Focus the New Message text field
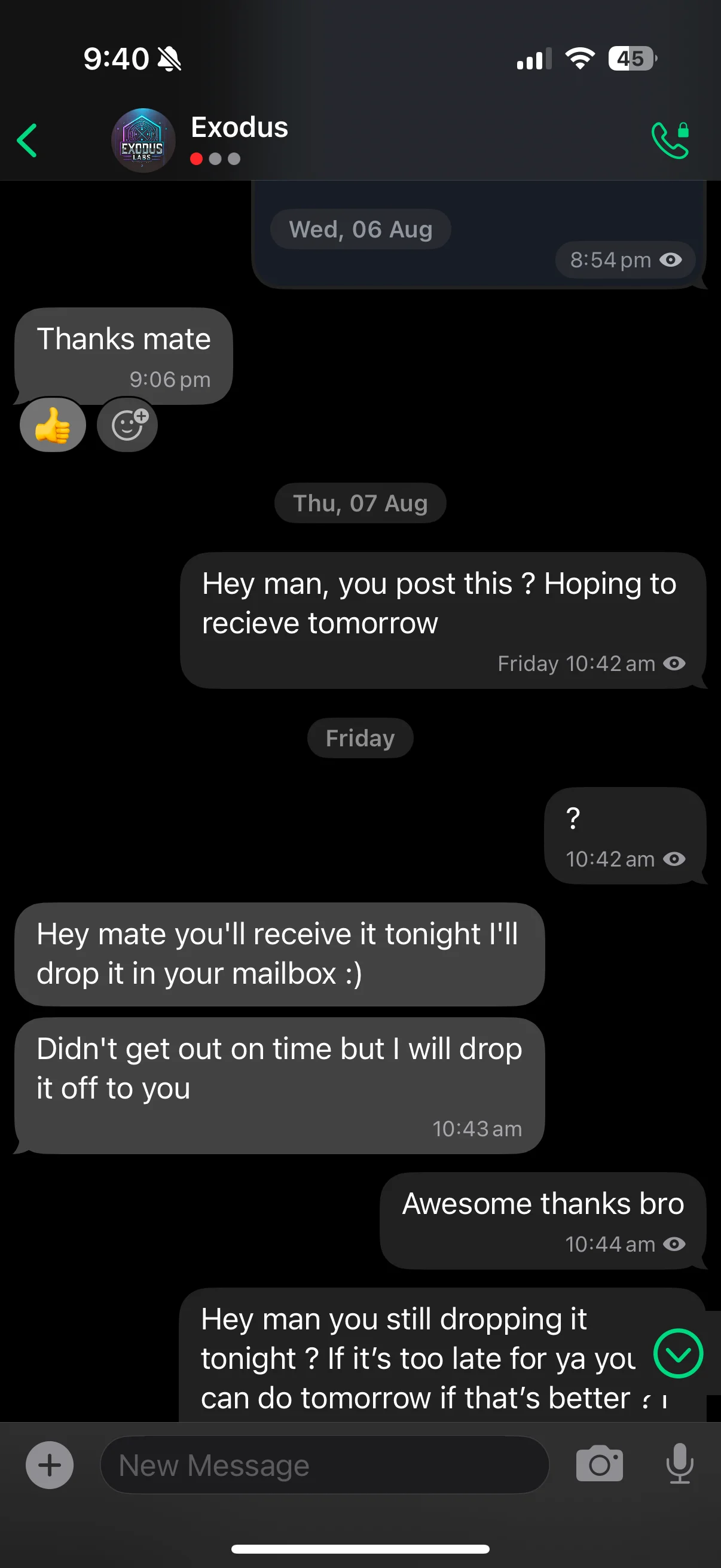Image resolution: width=721 pixels, height=1568 pixels. (323, 1465)
